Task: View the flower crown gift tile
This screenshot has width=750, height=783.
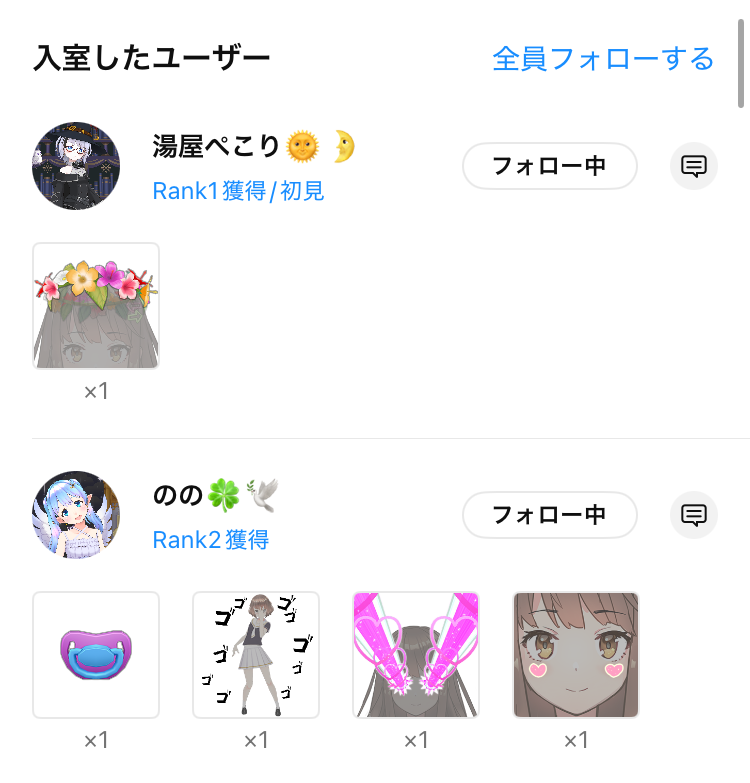Action: point(96,306)
